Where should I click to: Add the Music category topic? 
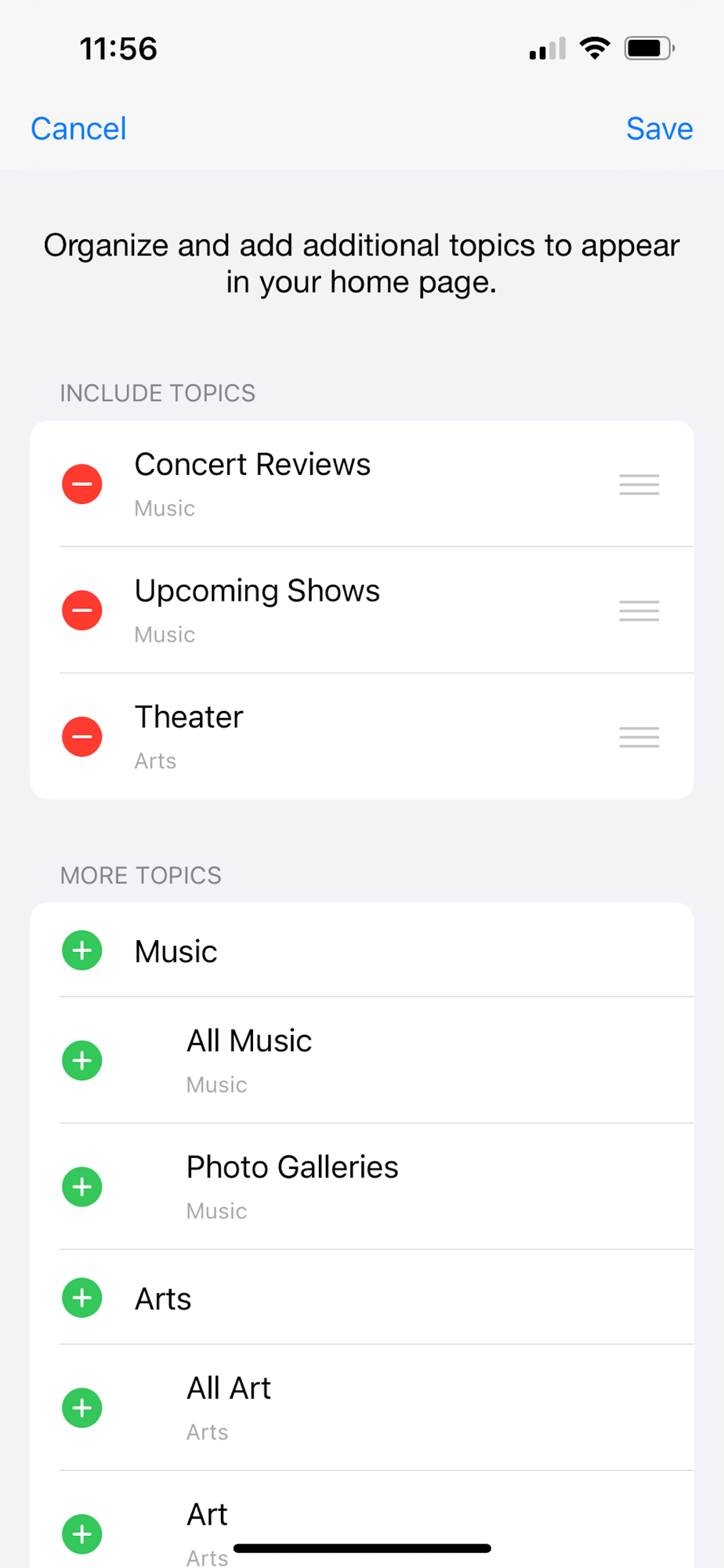pos(82,950)
